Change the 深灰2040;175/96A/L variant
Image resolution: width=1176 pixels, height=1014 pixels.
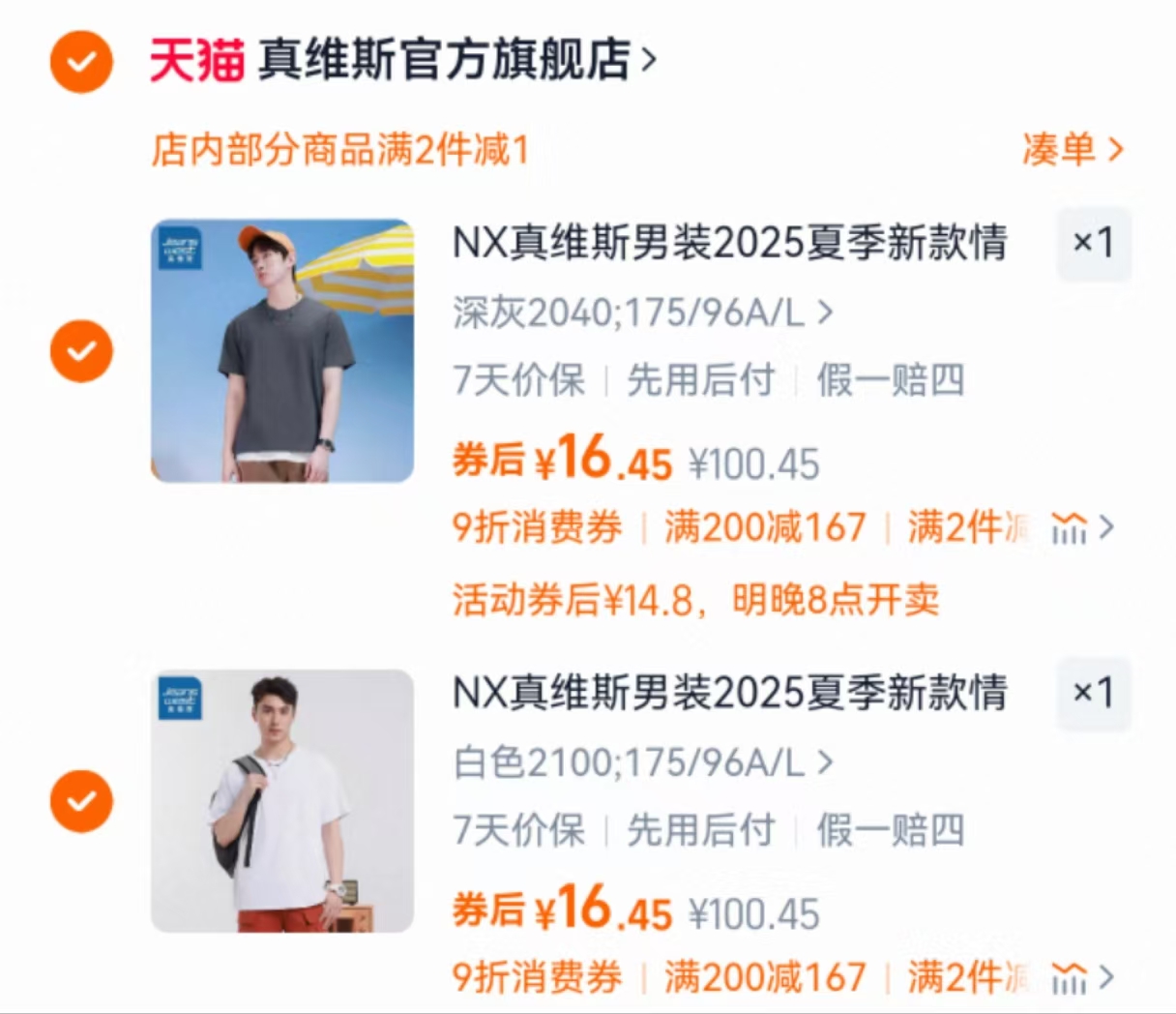pos(642,313)
